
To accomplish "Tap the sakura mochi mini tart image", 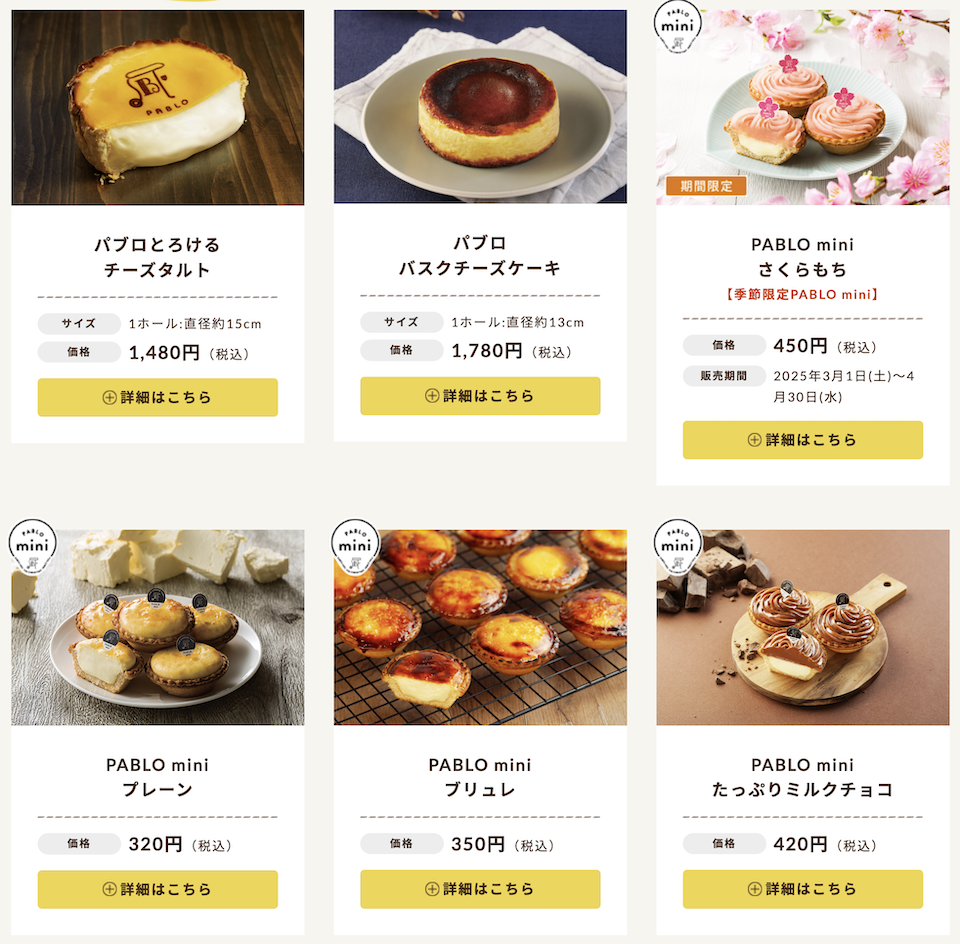I will point(802,107).
